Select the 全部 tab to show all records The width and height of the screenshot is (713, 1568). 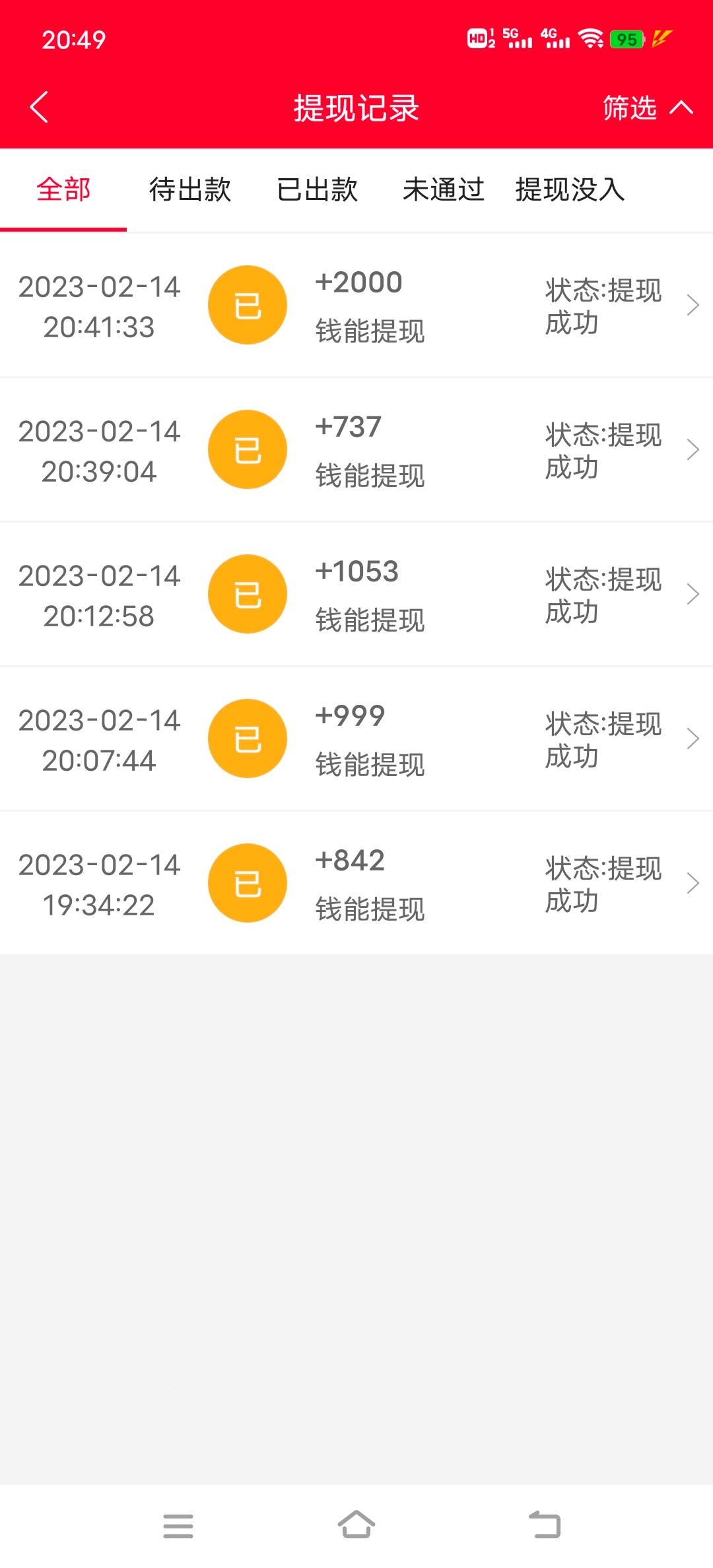pos(63,189)
